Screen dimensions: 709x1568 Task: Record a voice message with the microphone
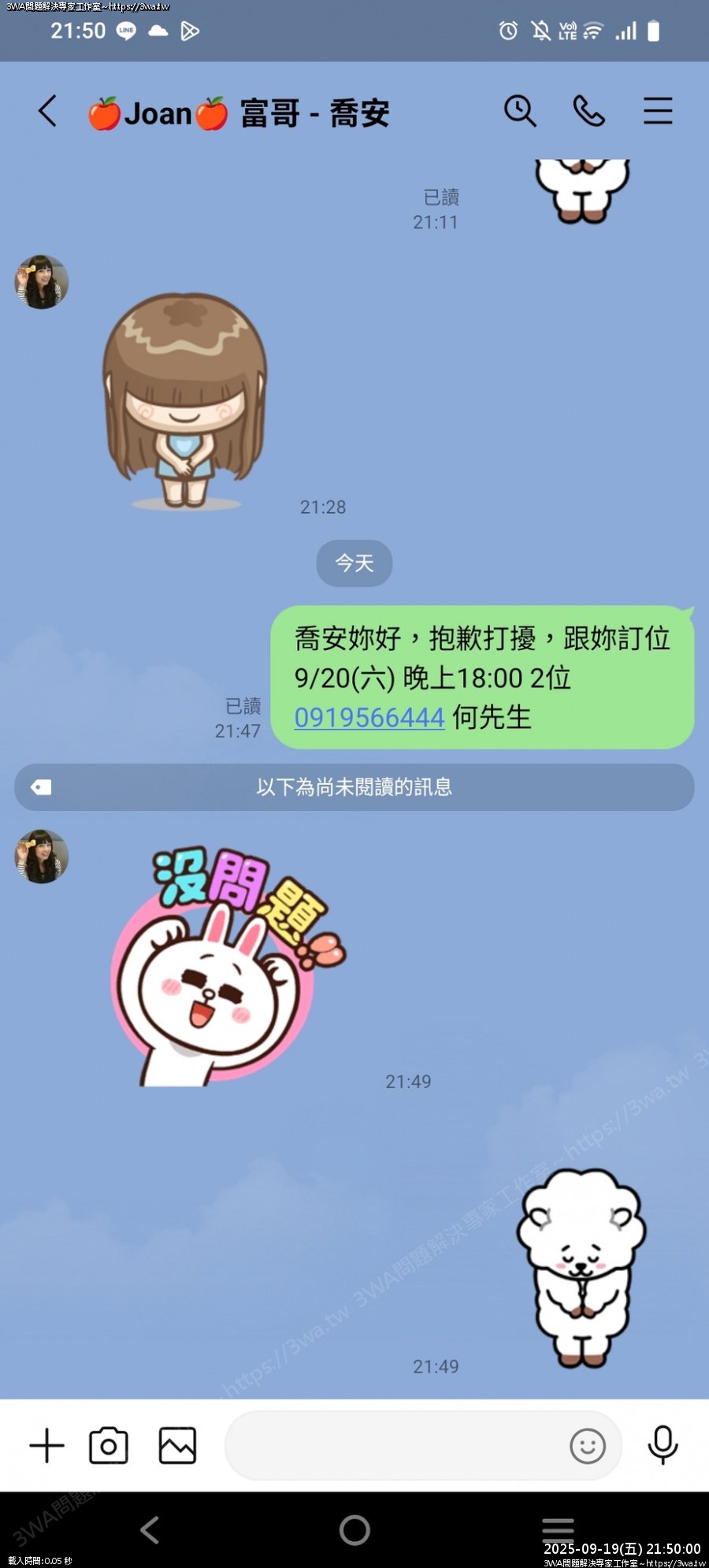(663, 1446)
